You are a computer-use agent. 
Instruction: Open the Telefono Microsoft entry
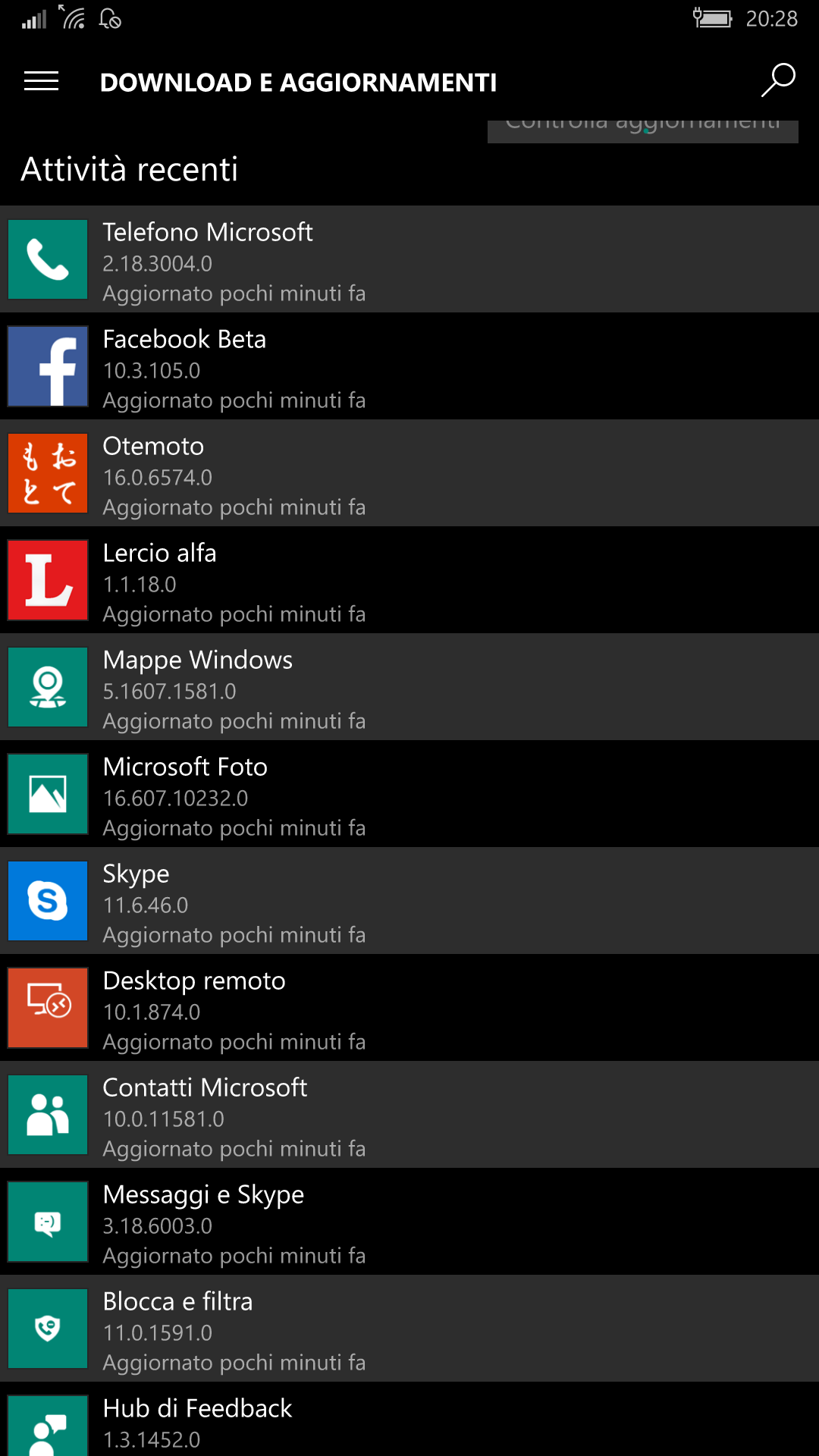pyautogui.click(x=409, y=259)
